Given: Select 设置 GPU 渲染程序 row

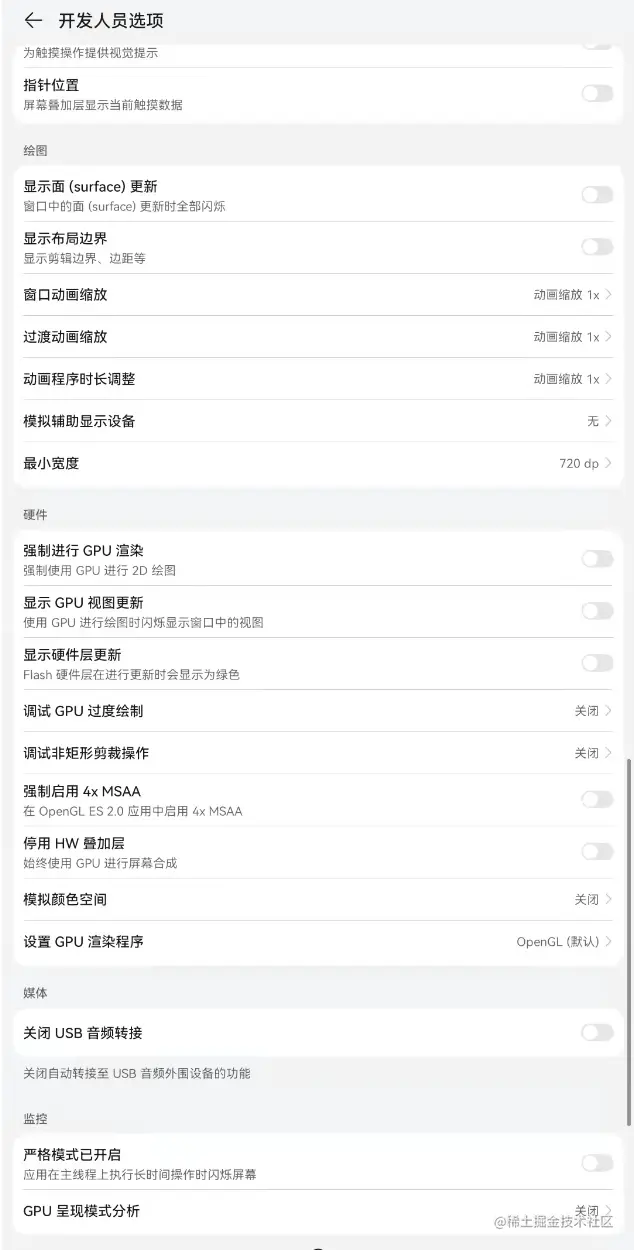Looking at the screenshot, I should click(x=316, y=942).
